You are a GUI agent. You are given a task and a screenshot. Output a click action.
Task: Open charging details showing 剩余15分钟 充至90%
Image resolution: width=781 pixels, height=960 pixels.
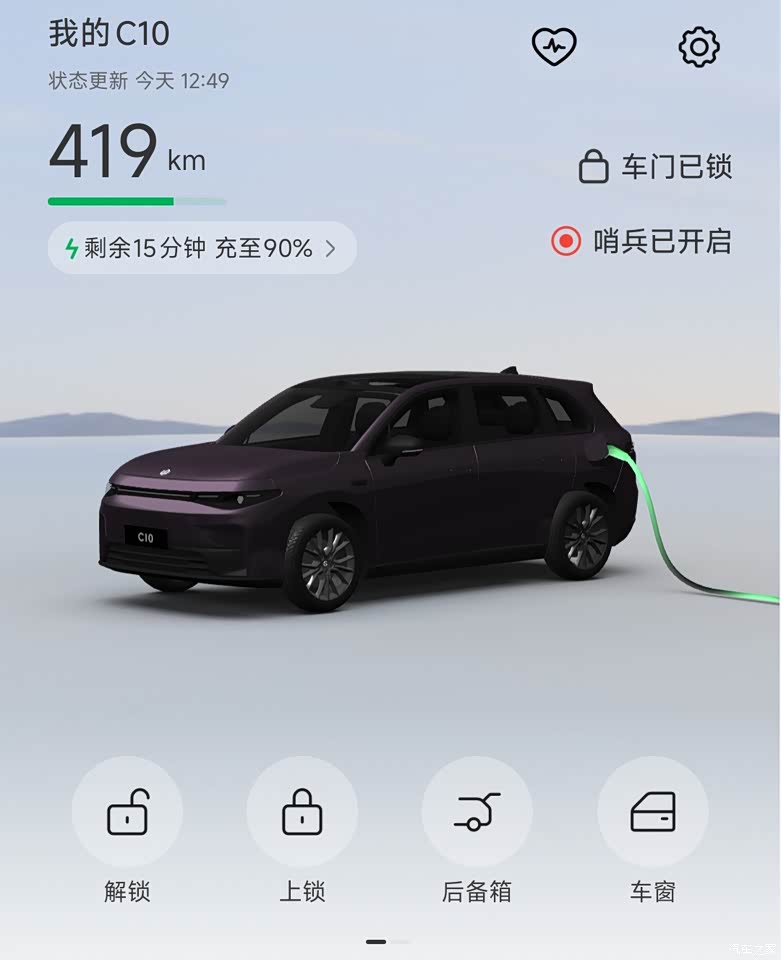[201, 248]
